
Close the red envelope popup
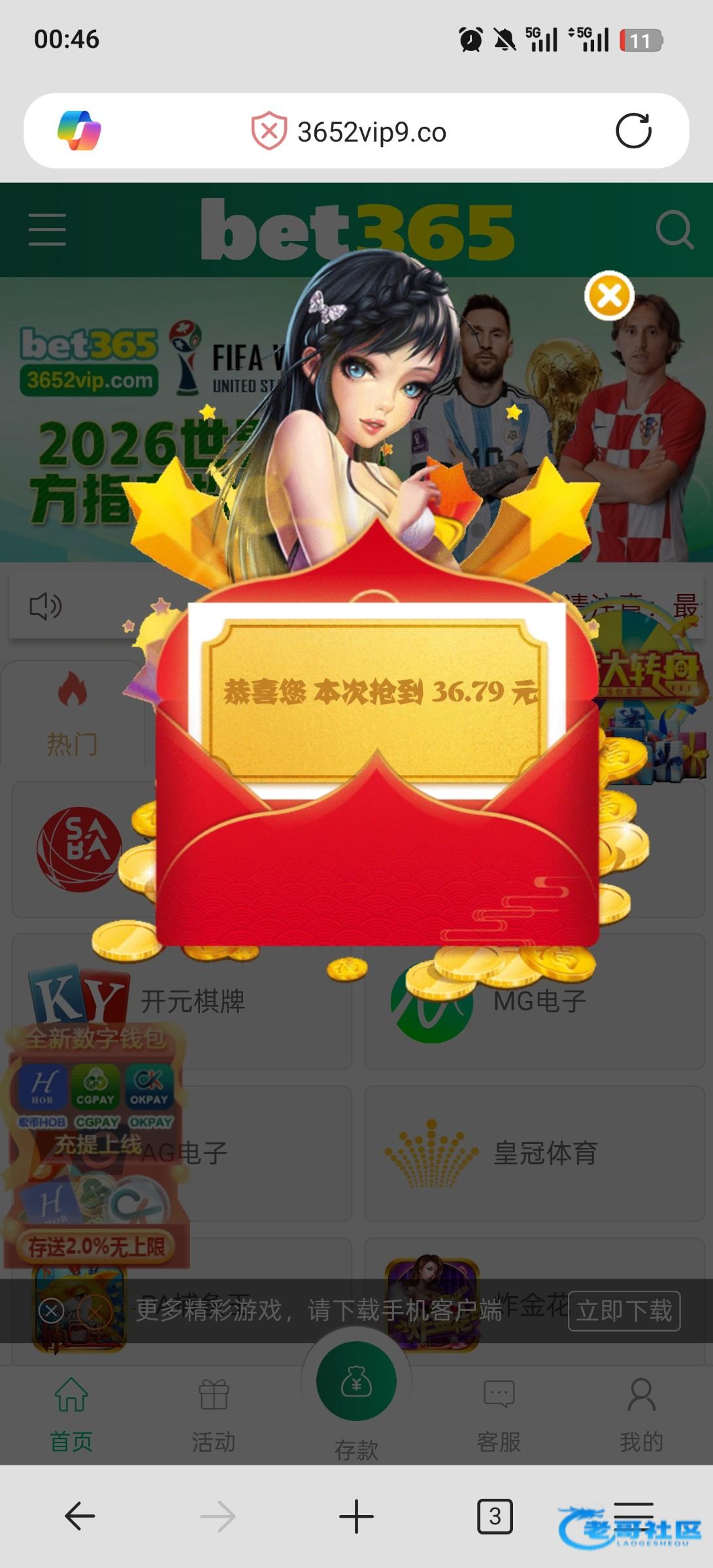point(609,295)
